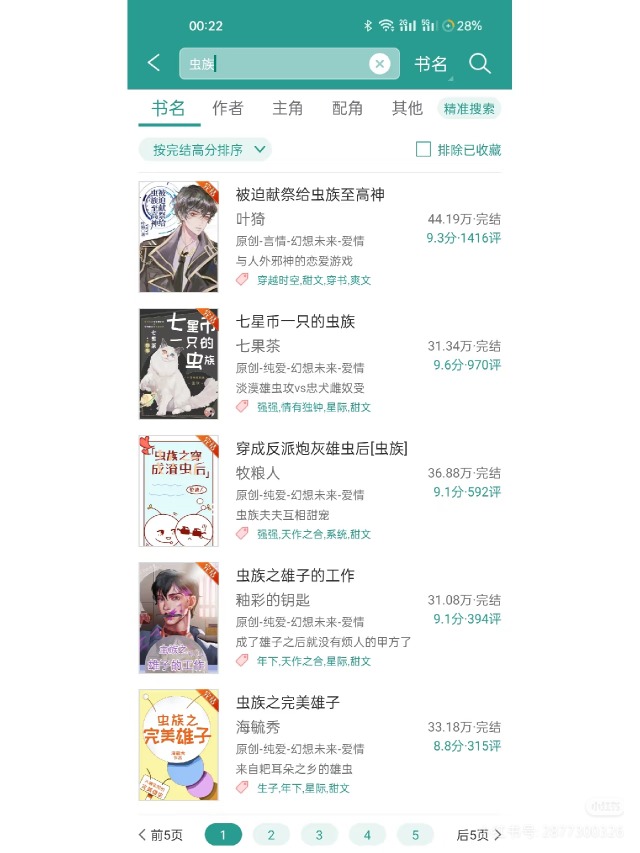Screen dimensions: 640x853
Task: Switch to the 其他 tab
Action: (x=407, y=108)
